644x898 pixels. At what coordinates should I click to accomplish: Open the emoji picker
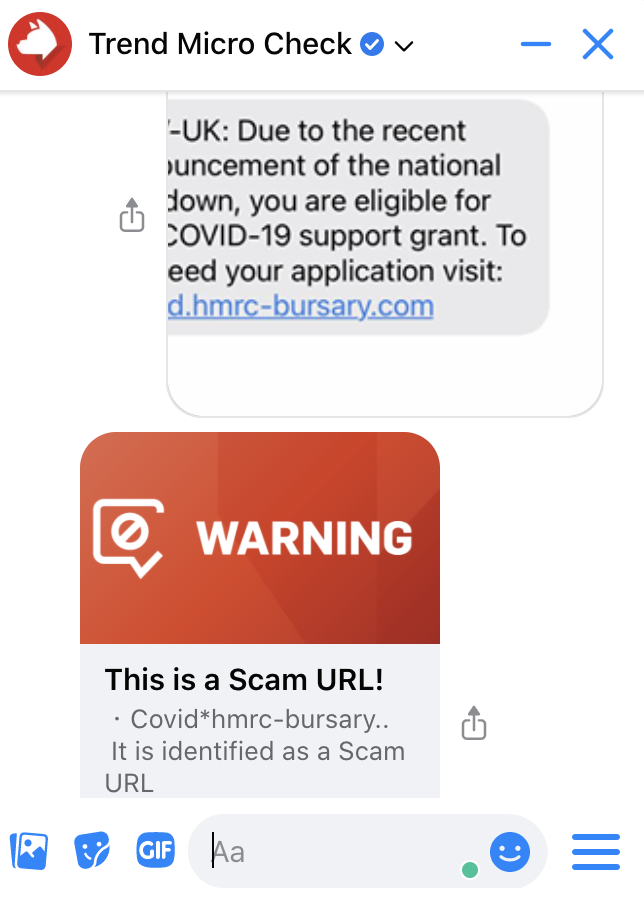510,852
